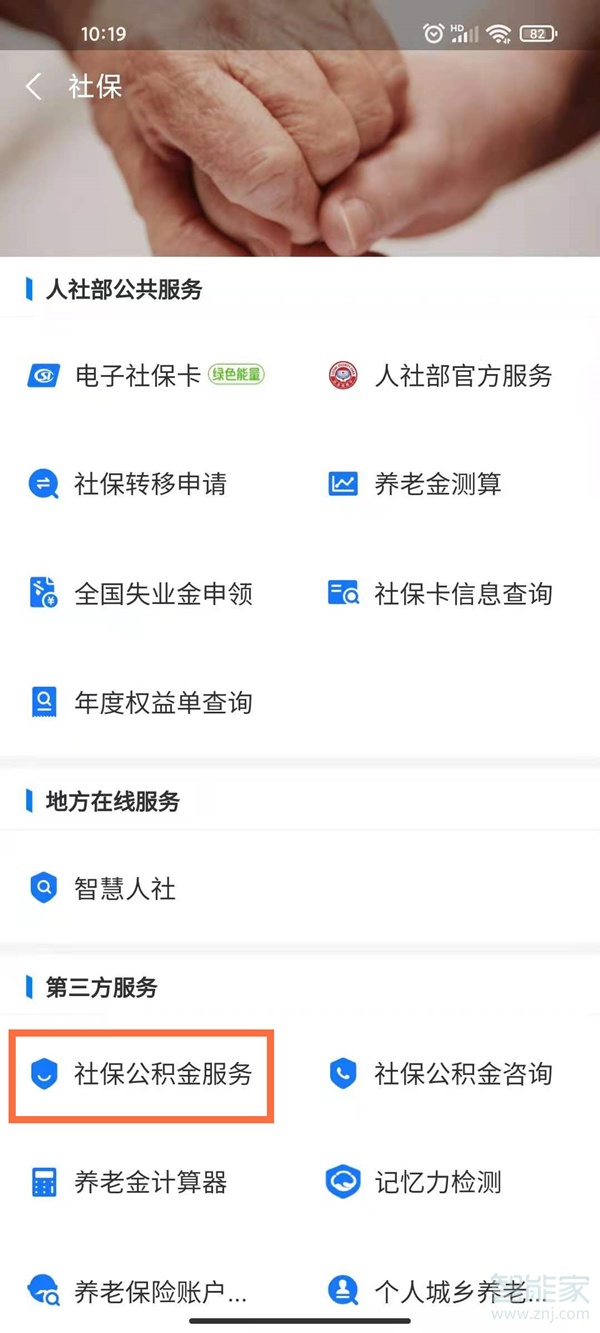Open 养老金测算

click(415, 484)
